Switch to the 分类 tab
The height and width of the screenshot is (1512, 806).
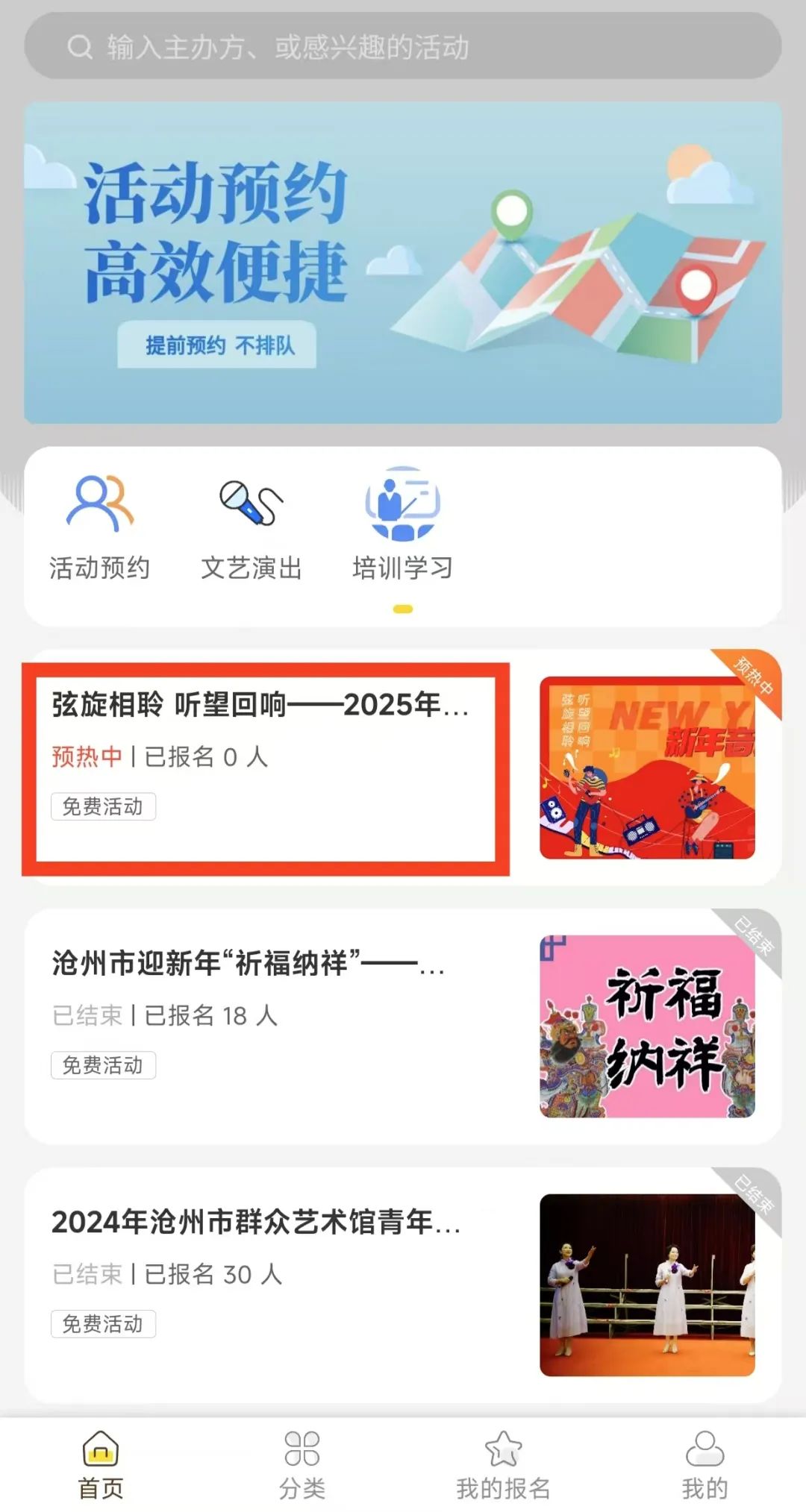coord(302,1466)
